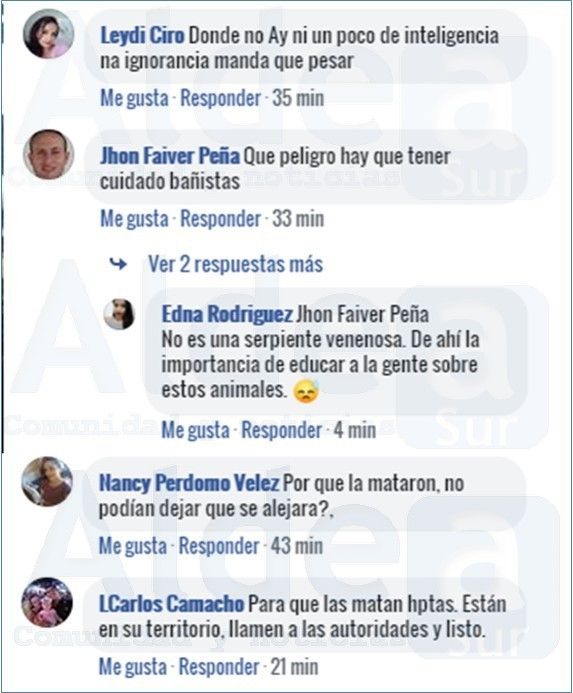573x693 pixels.
Task: Like Leydi Ciro's comment
Action: coord(134,98)
